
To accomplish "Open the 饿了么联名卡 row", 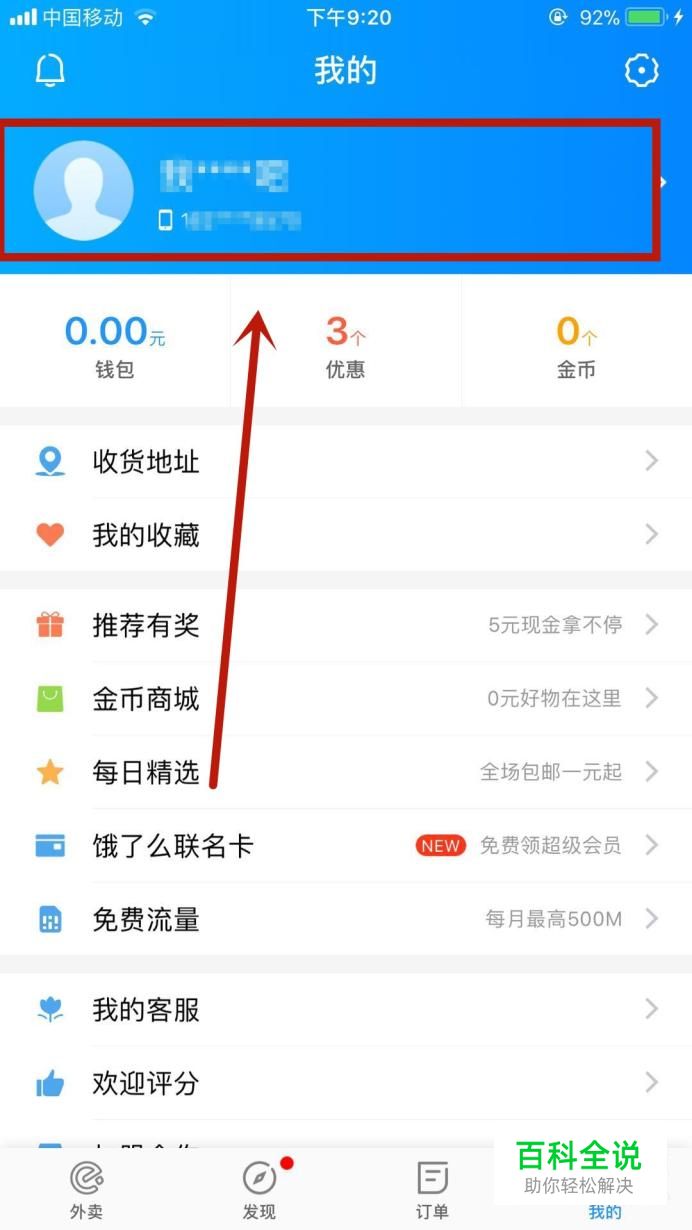I will click(345, 846).
